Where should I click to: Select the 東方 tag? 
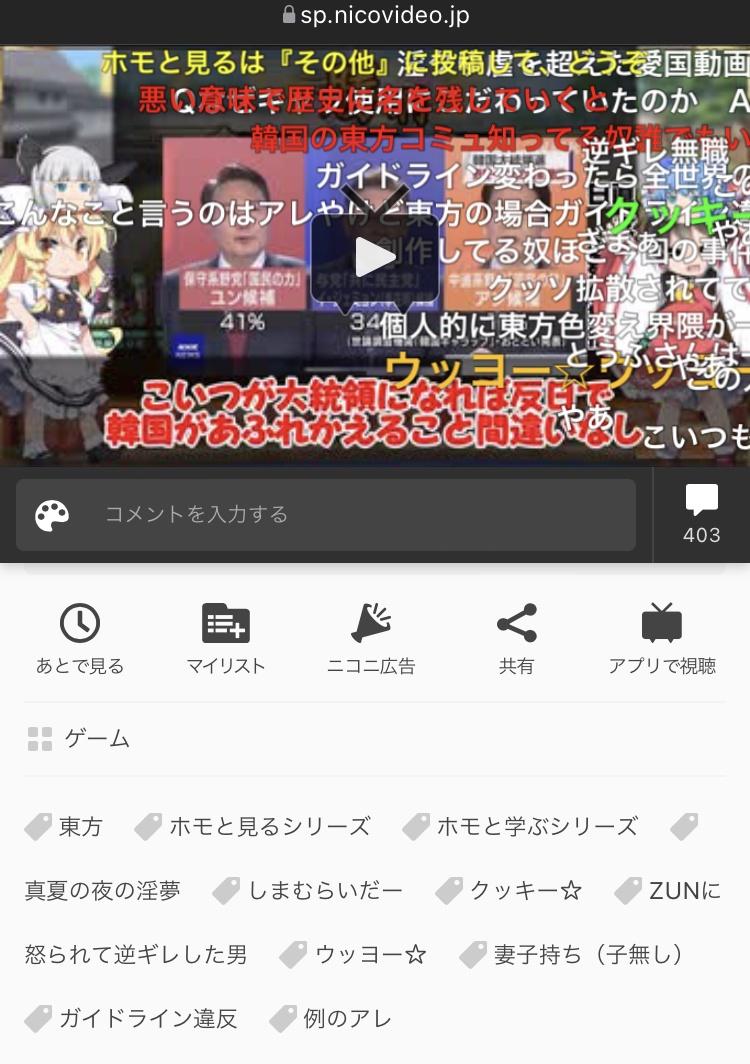[80, 827]
